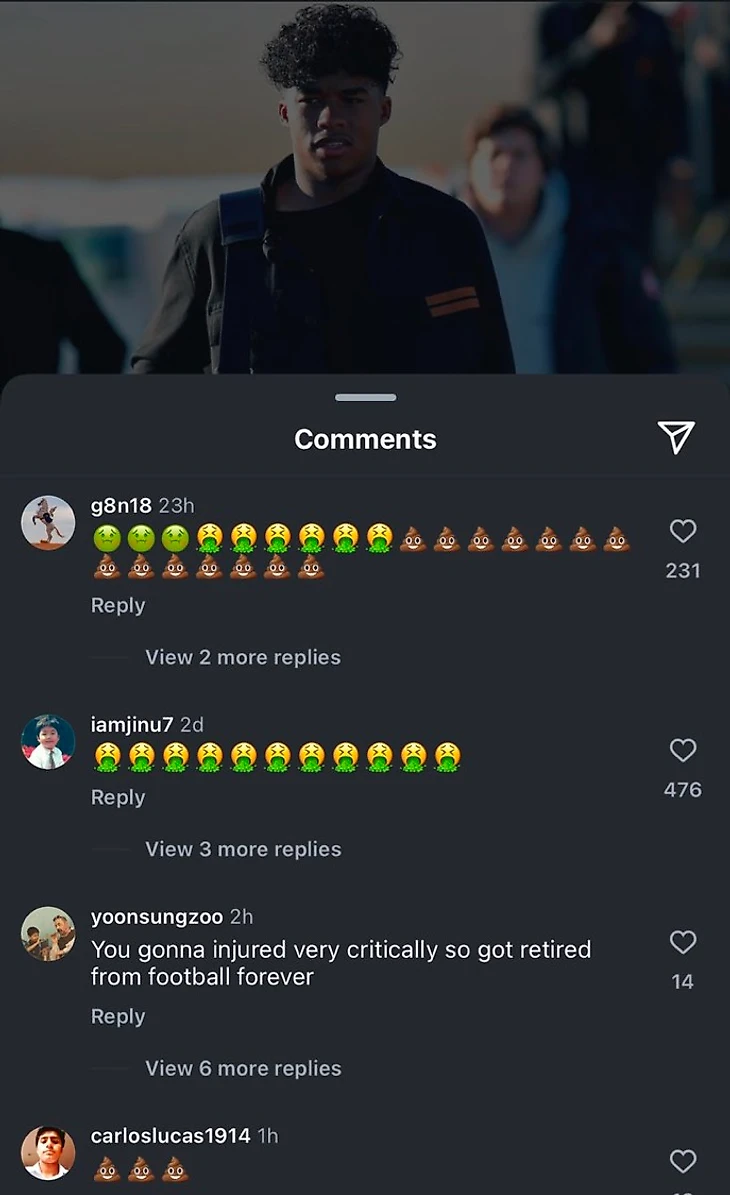
Task: Like the comment by g8n18
Action: (683, 531)
